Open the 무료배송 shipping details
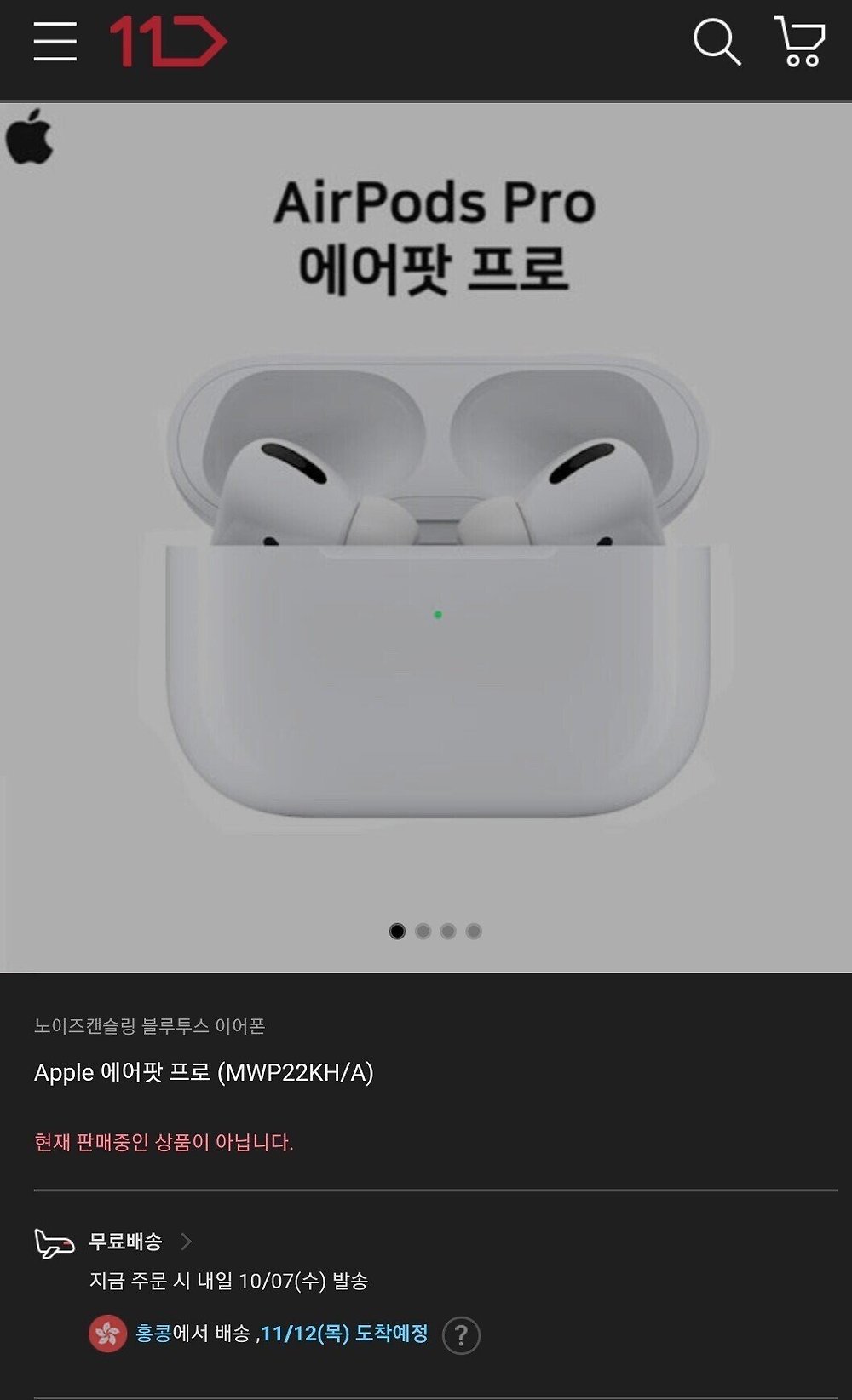The image size is (852, 1400). click(x=136, y=1242)
